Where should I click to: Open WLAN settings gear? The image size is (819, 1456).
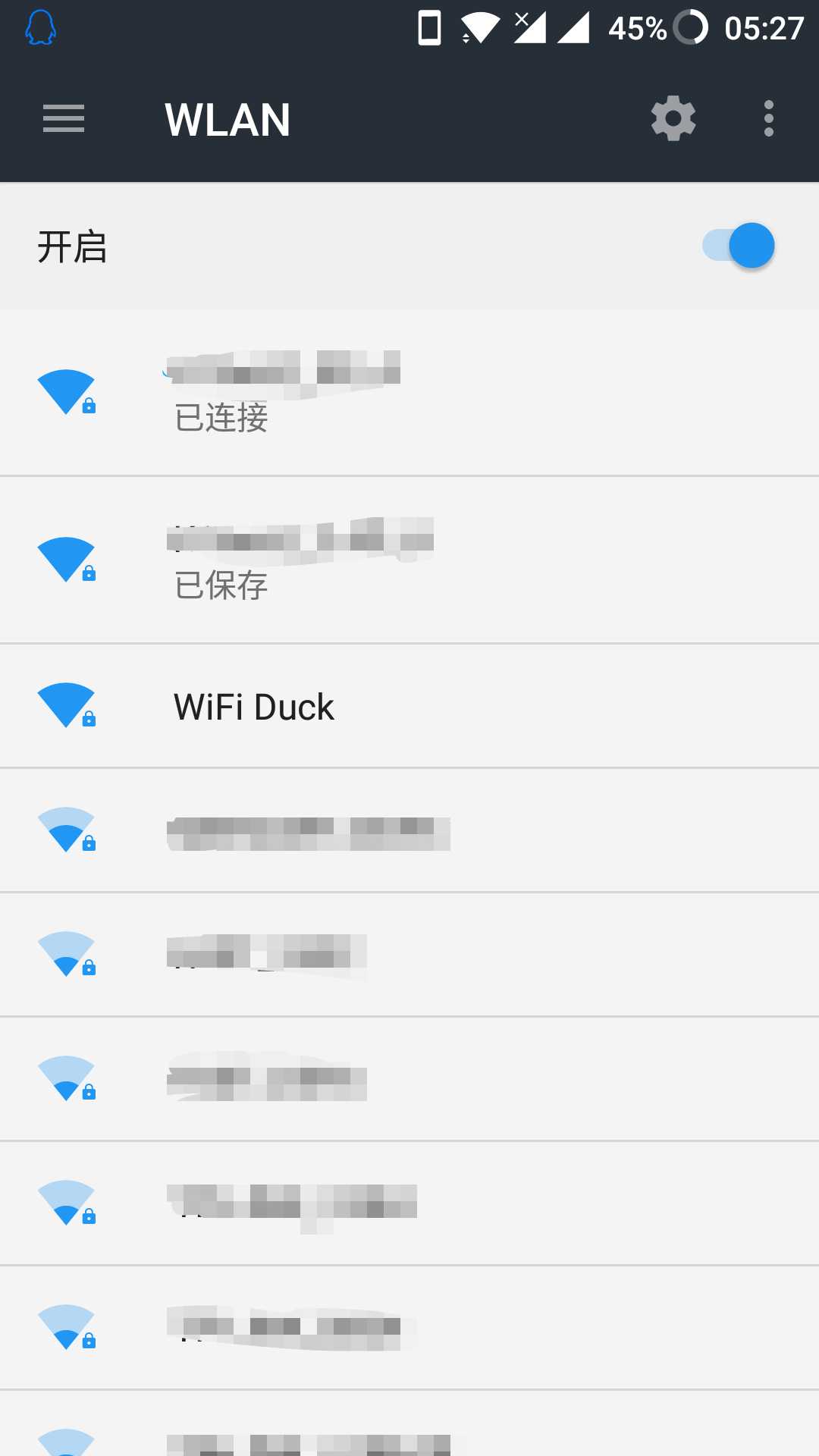(673, 118)
